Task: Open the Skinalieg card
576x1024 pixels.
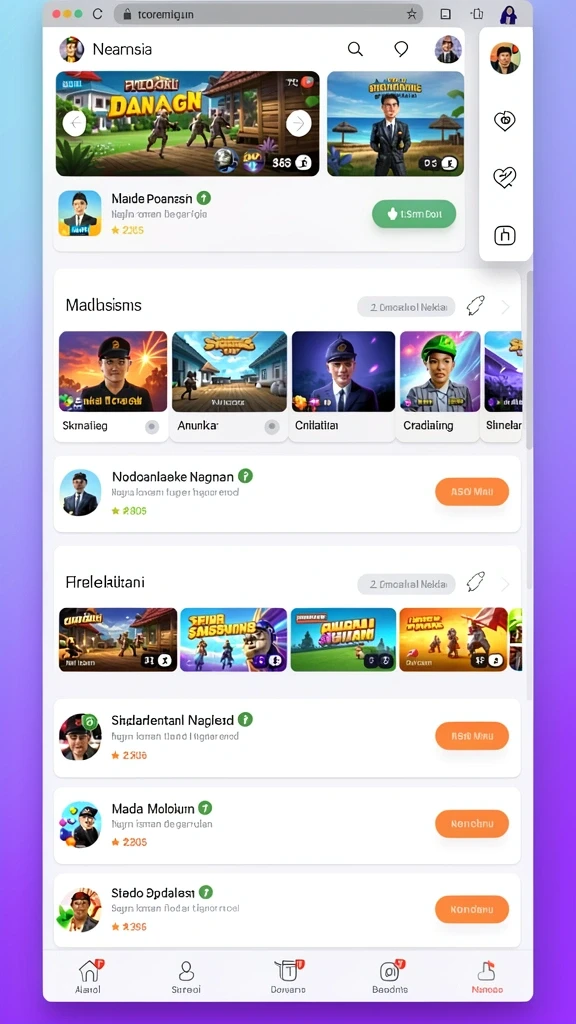Action: tap(112, 385)
